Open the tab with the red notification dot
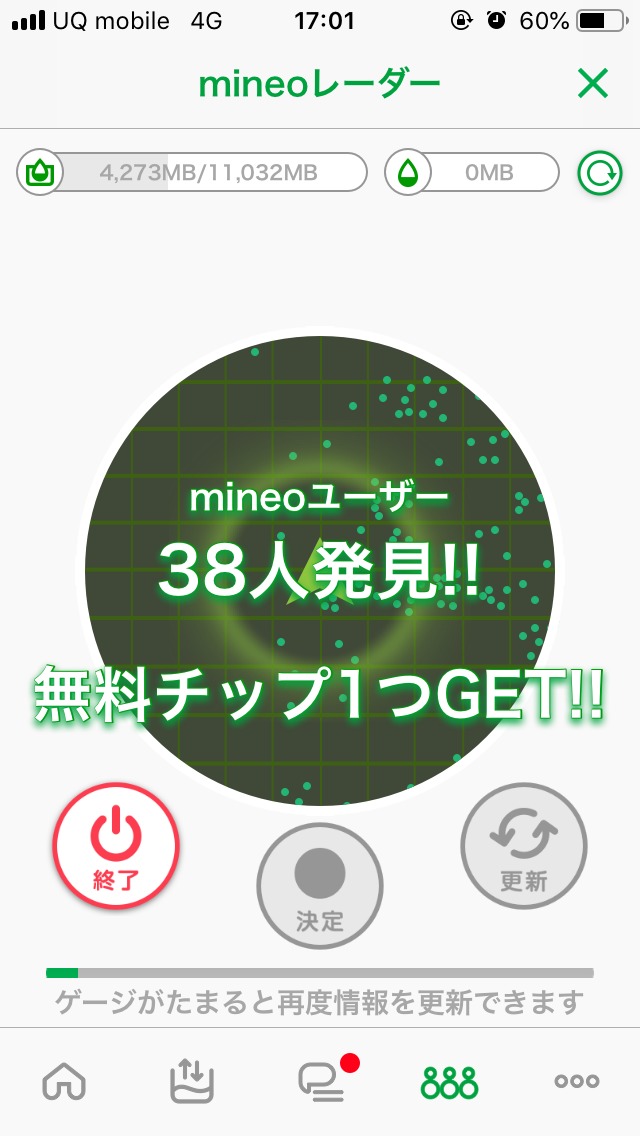This screenshot has height=1136, width=640. [x=322, y=1081]
